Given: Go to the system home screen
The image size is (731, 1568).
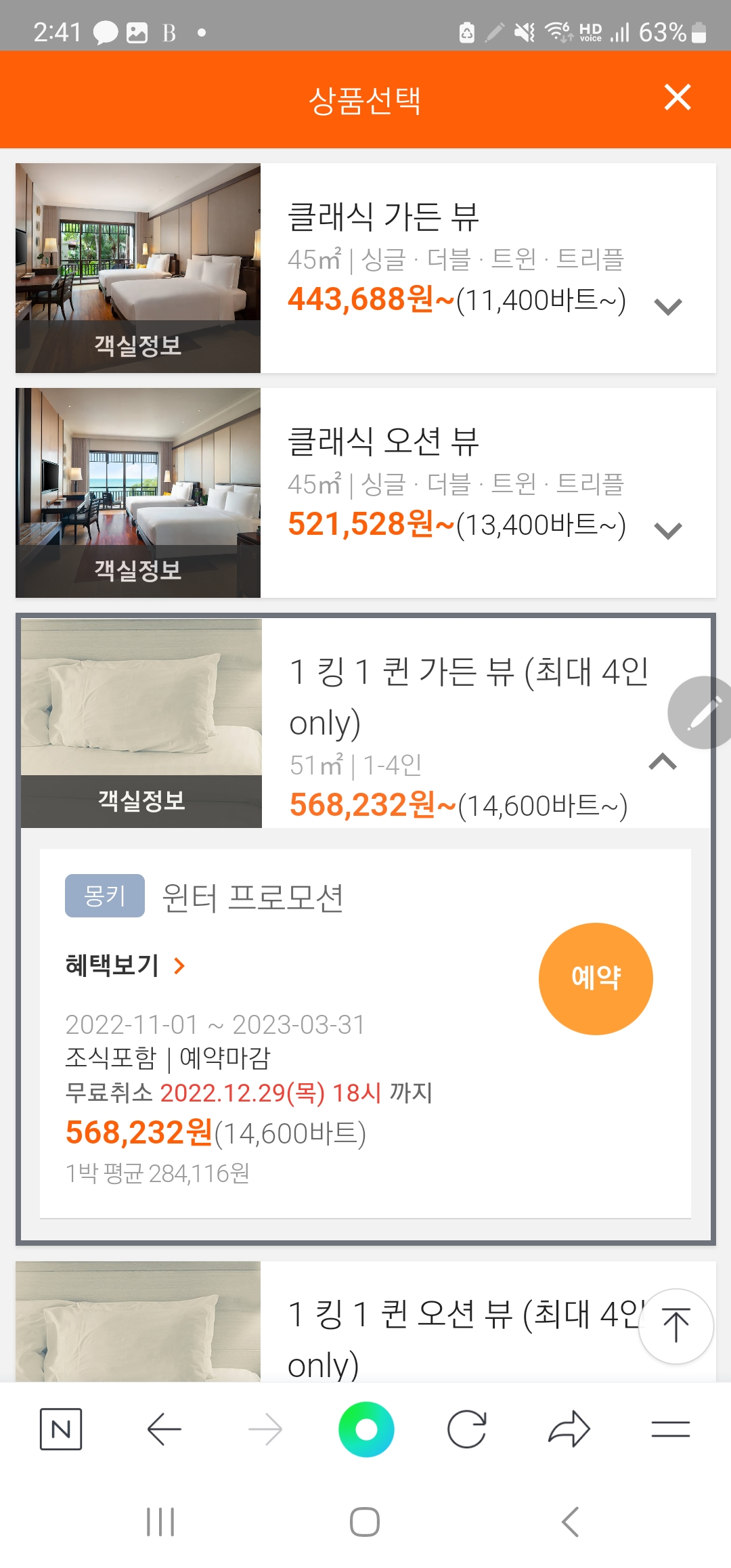Looking at the screenshot, I should (x=365, y=1522).
